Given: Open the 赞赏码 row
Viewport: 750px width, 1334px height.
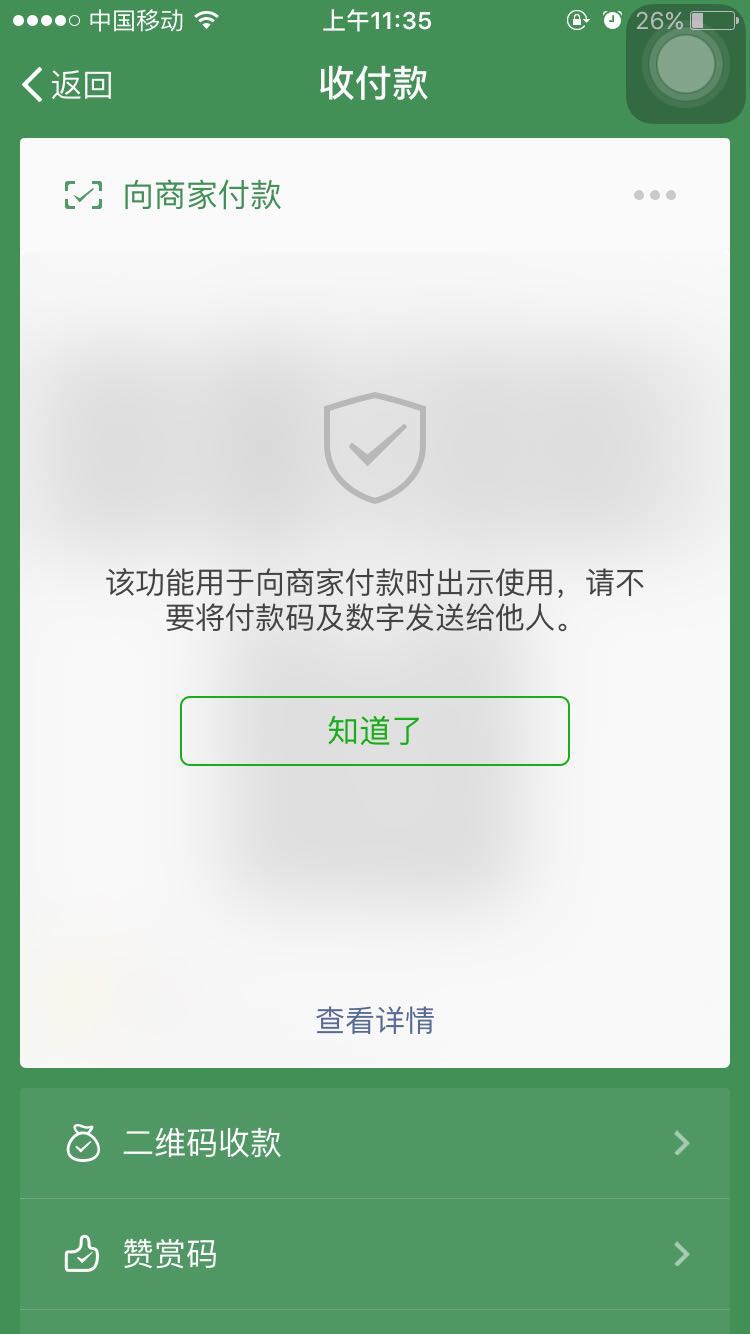Looking at the screenshot, I should (375, 1254).
